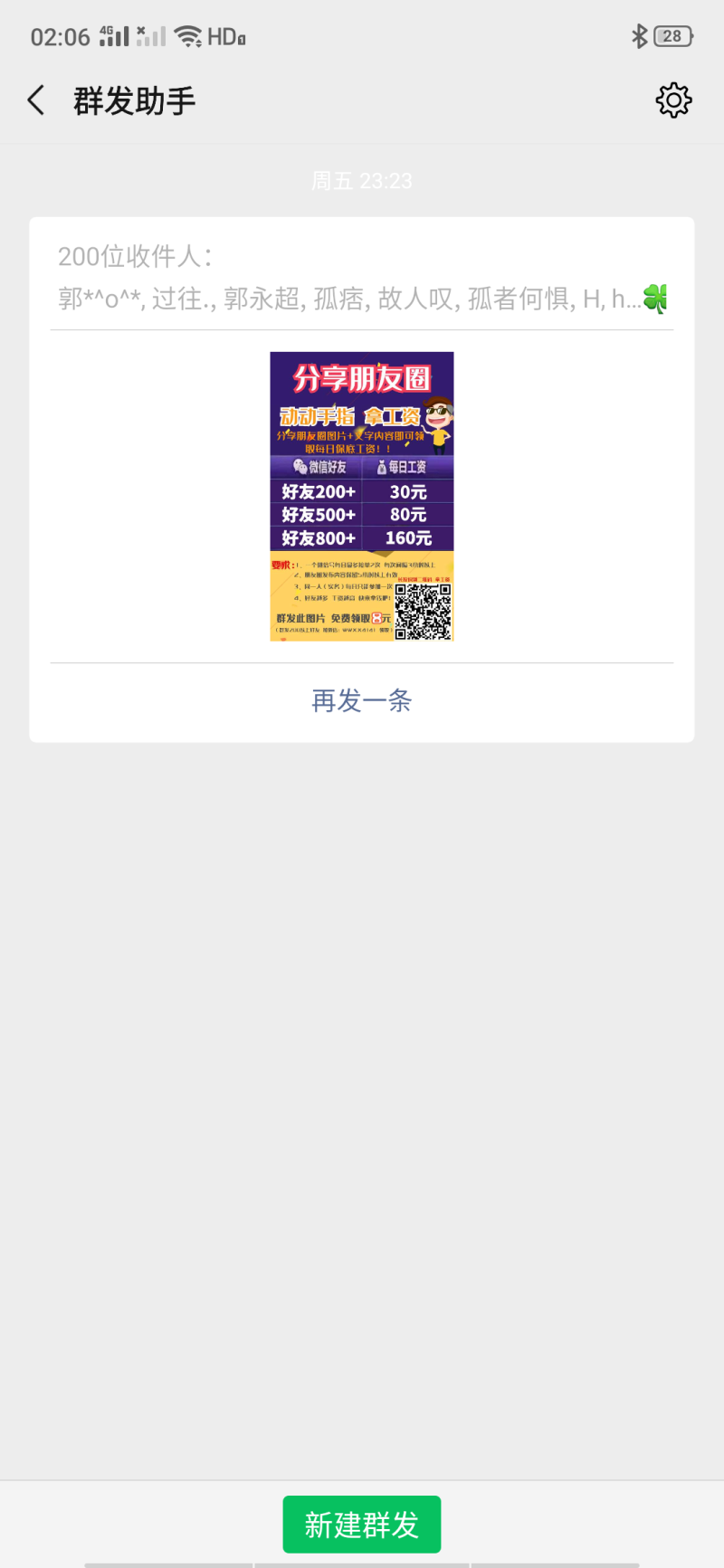Tap 再发一条 to send another
The width and height of the screenshot is (724, 1568).
361,700
